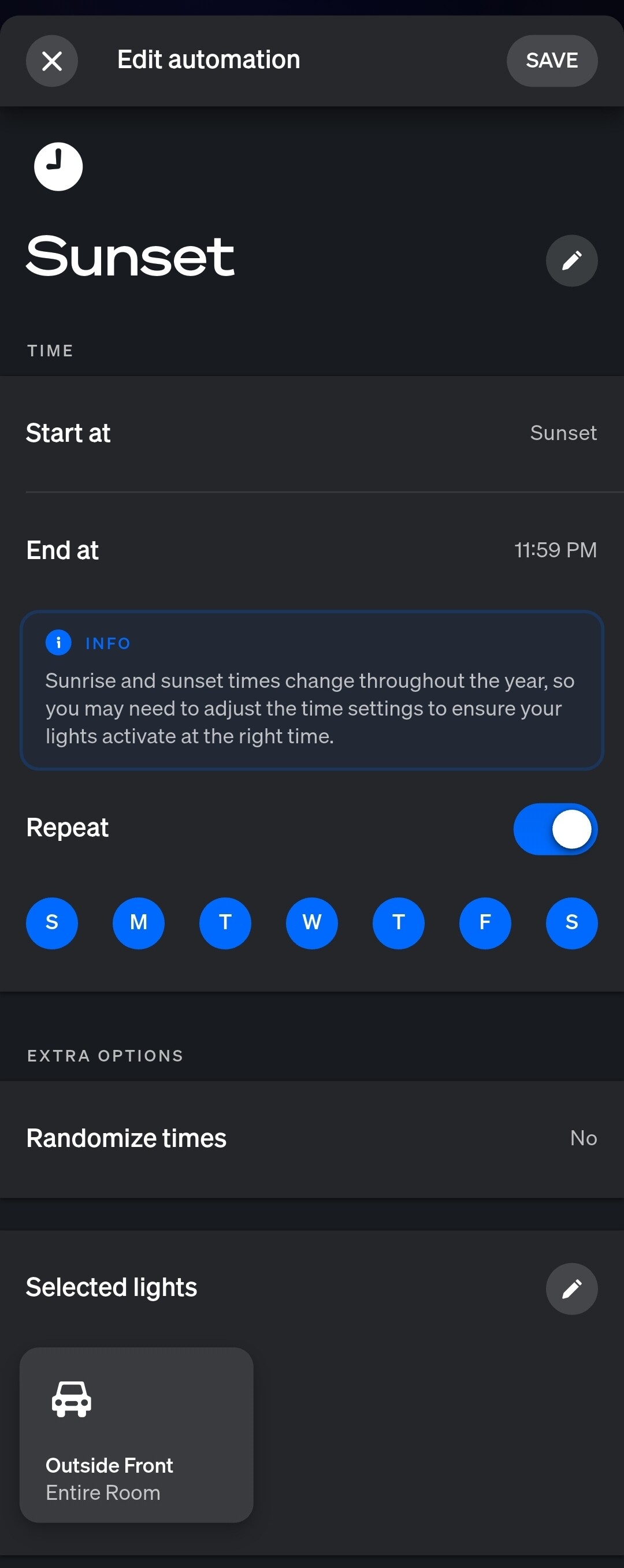Edit the Sunset automation name
This screenshot has height=1568, width=624.
tap(571, 260)
